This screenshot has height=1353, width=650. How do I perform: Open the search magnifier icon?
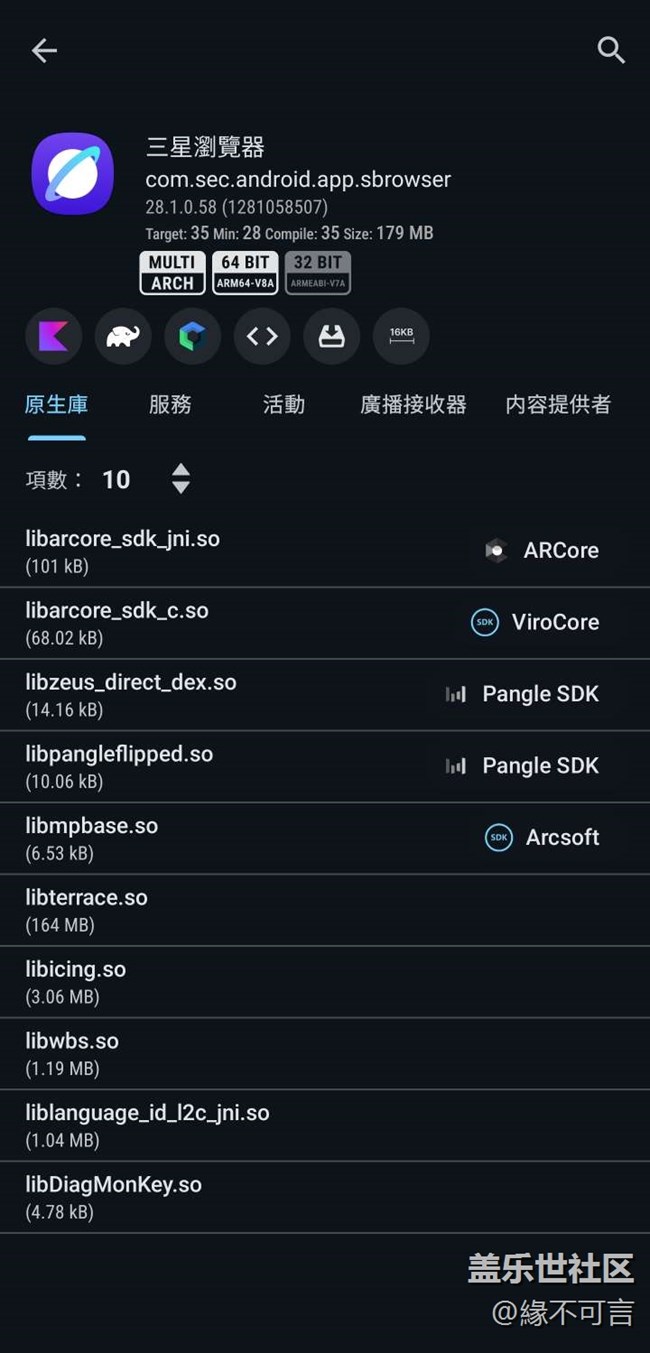pyautogui.click(x=610, y=50)
